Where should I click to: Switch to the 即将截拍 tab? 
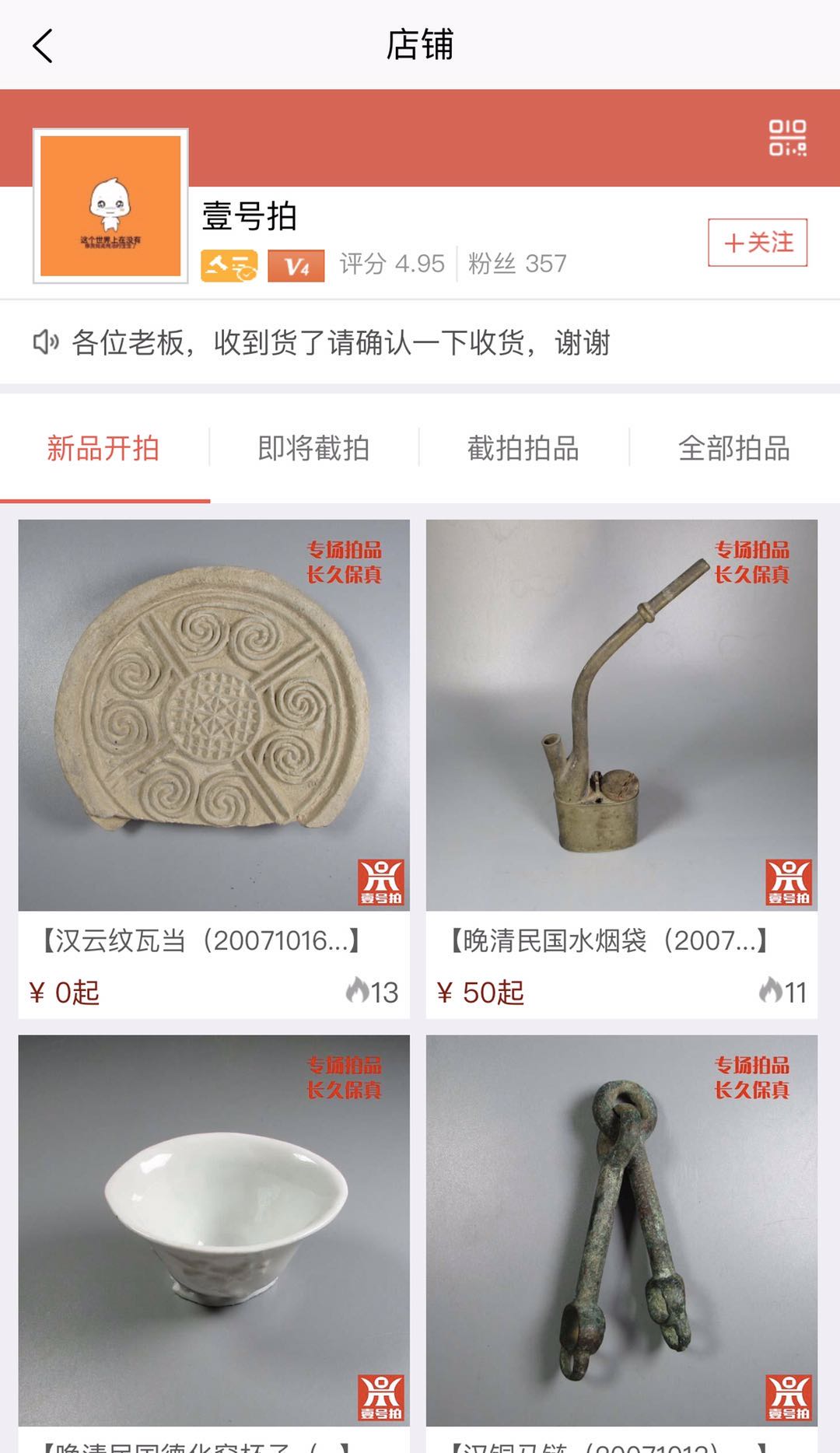click(x=313, y=449)
